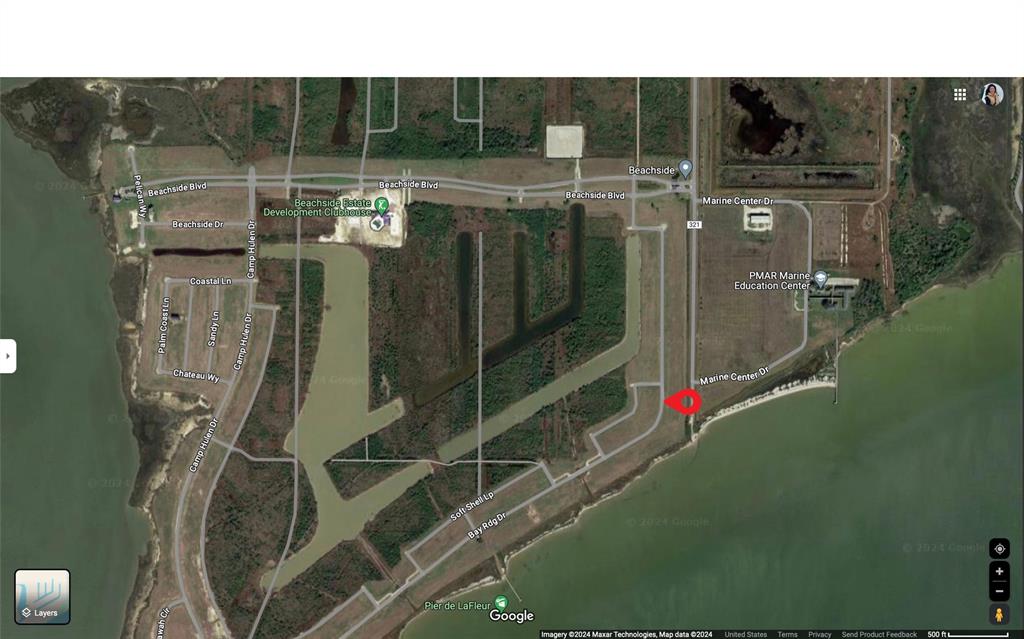Open the PMAR Marine Education Center pin
Image resolution: width=1024 pixels, height=639 pixels.
pyautogui.click(x=820, y=277)
